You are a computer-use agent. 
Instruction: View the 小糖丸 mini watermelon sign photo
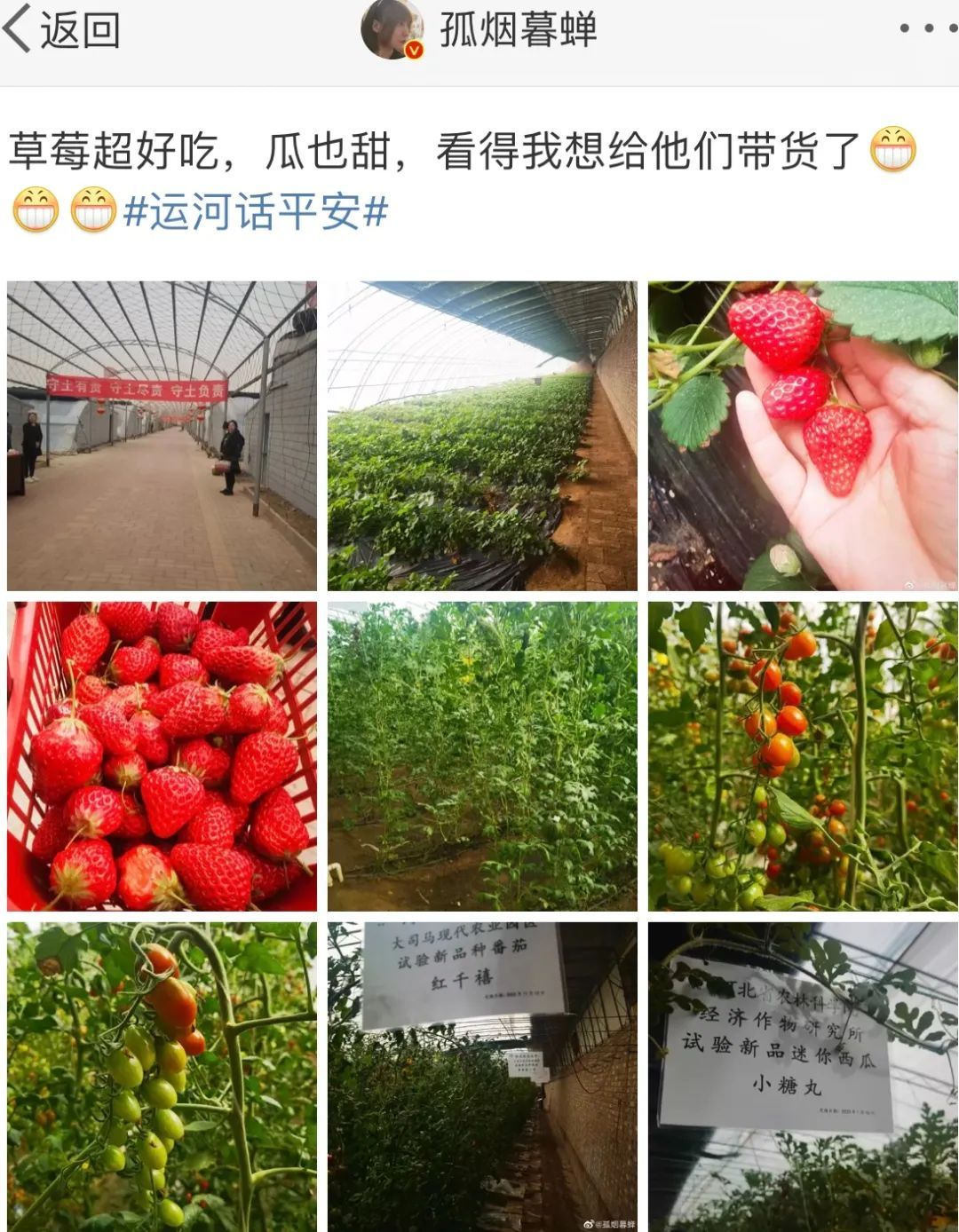[x=803, y=1076]
